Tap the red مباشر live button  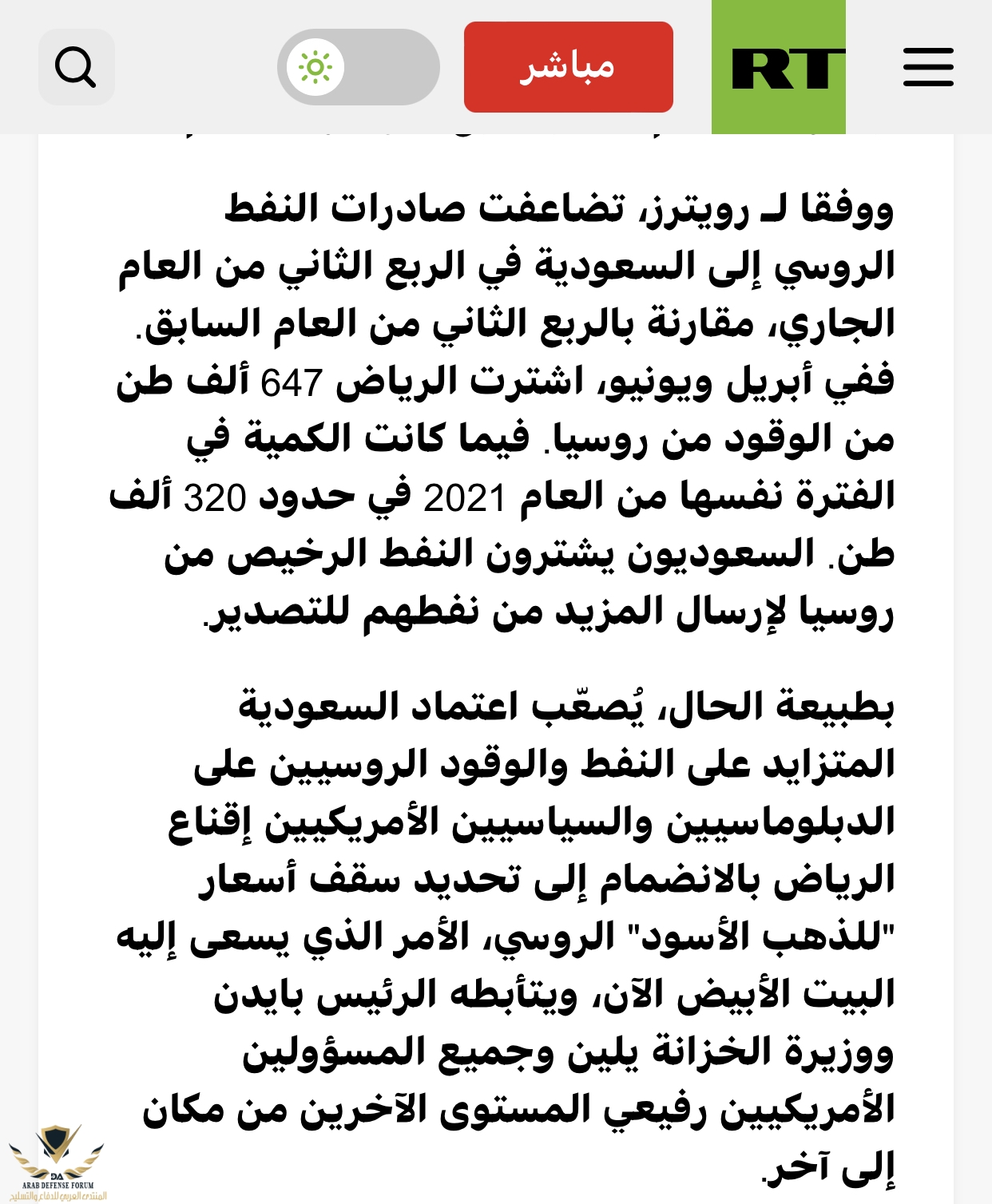tap(568, 67)
